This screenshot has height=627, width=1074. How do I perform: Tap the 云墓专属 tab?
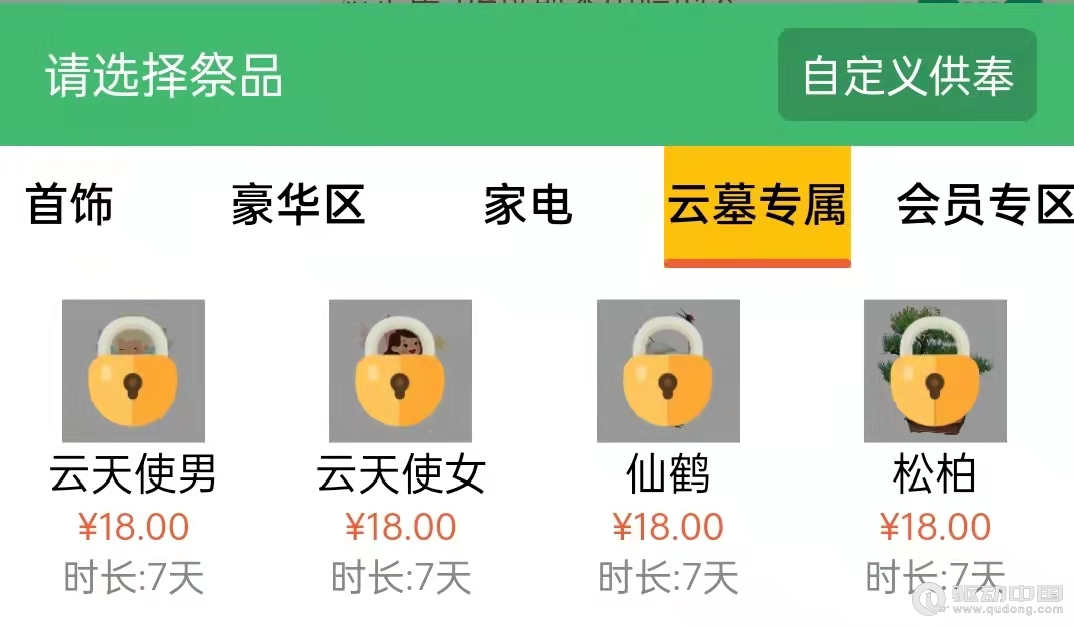(757, 206)
